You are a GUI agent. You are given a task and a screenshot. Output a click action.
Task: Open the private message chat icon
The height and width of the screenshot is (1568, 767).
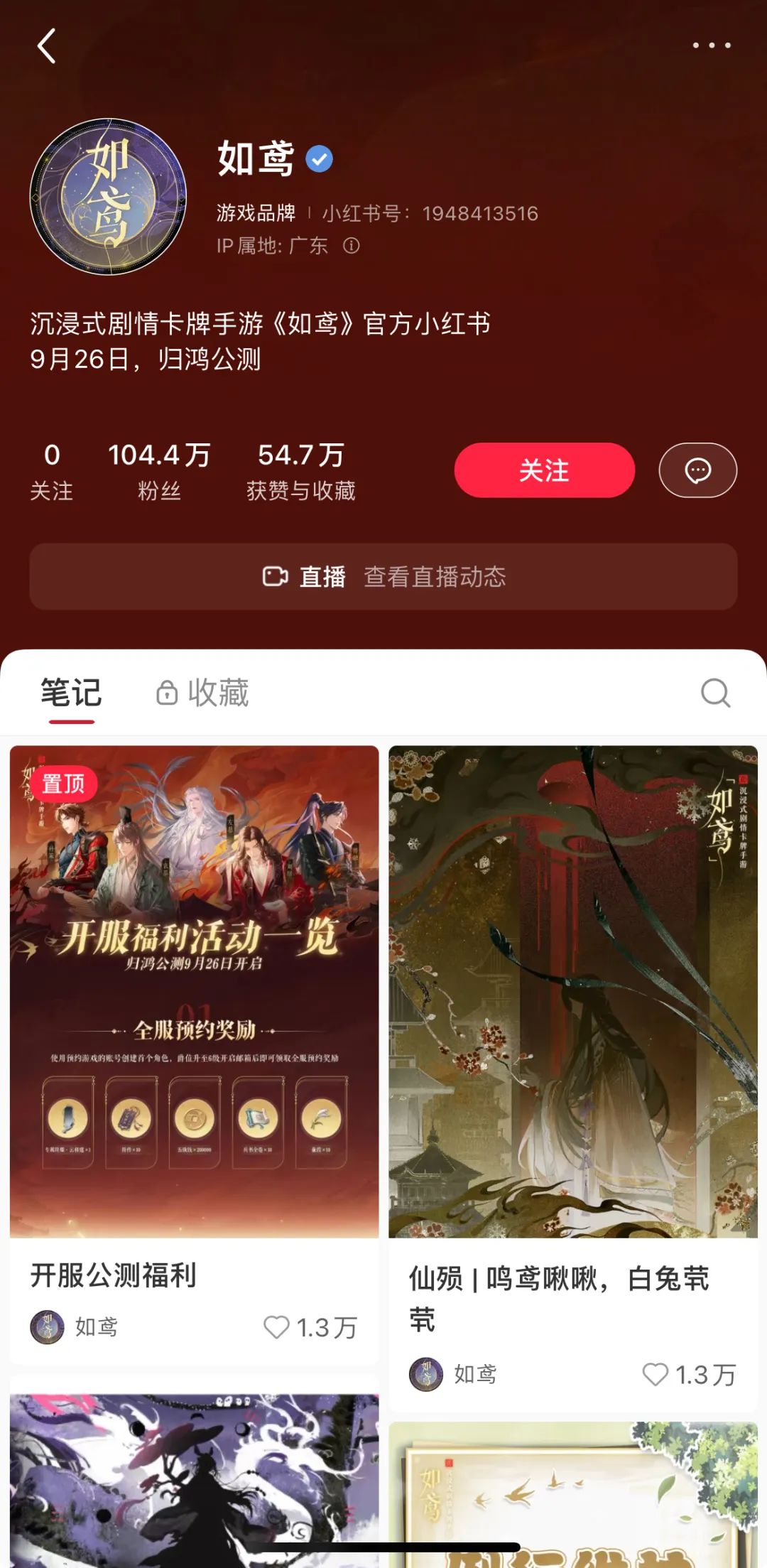[697, 470]
